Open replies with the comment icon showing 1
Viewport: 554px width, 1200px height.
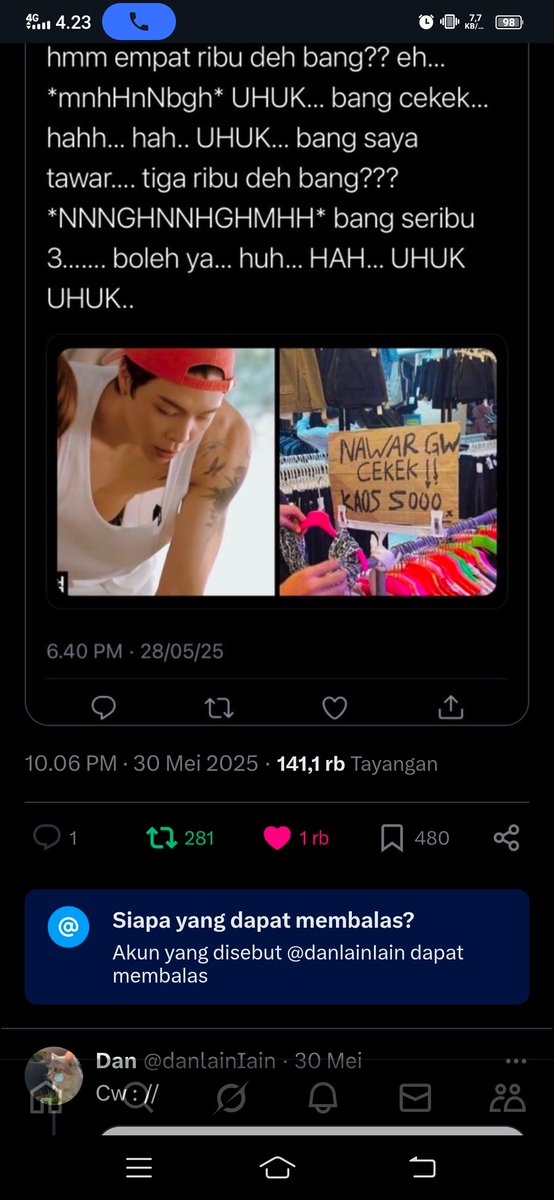click(x=56, y=838)
